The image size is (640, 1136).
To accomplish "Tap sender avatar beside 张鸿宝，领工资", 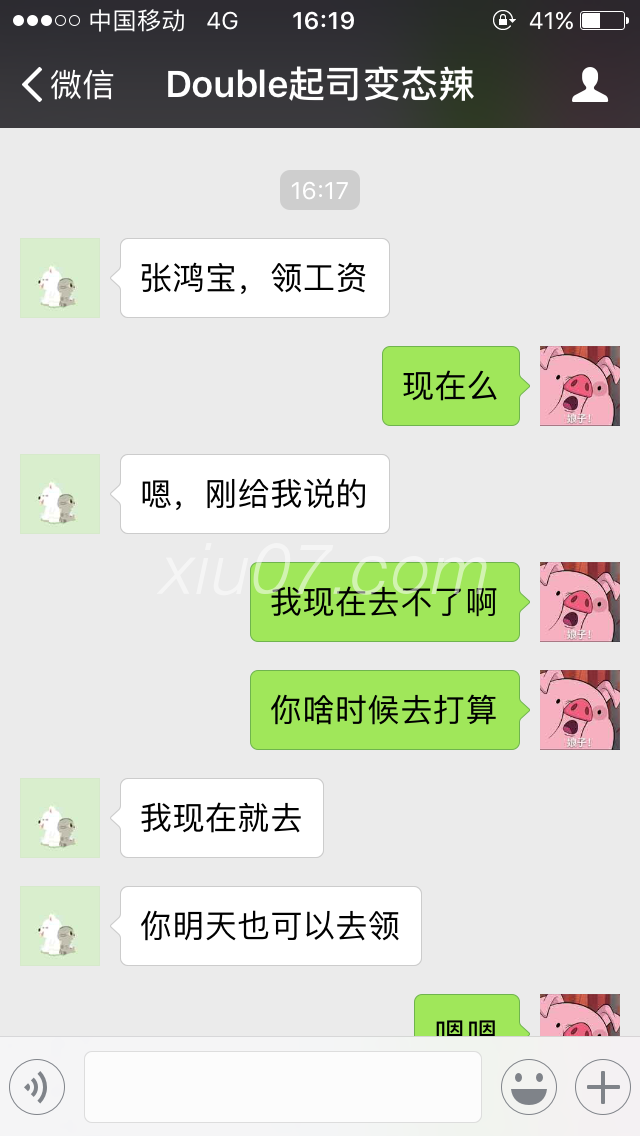I will (x=60, y=278).
